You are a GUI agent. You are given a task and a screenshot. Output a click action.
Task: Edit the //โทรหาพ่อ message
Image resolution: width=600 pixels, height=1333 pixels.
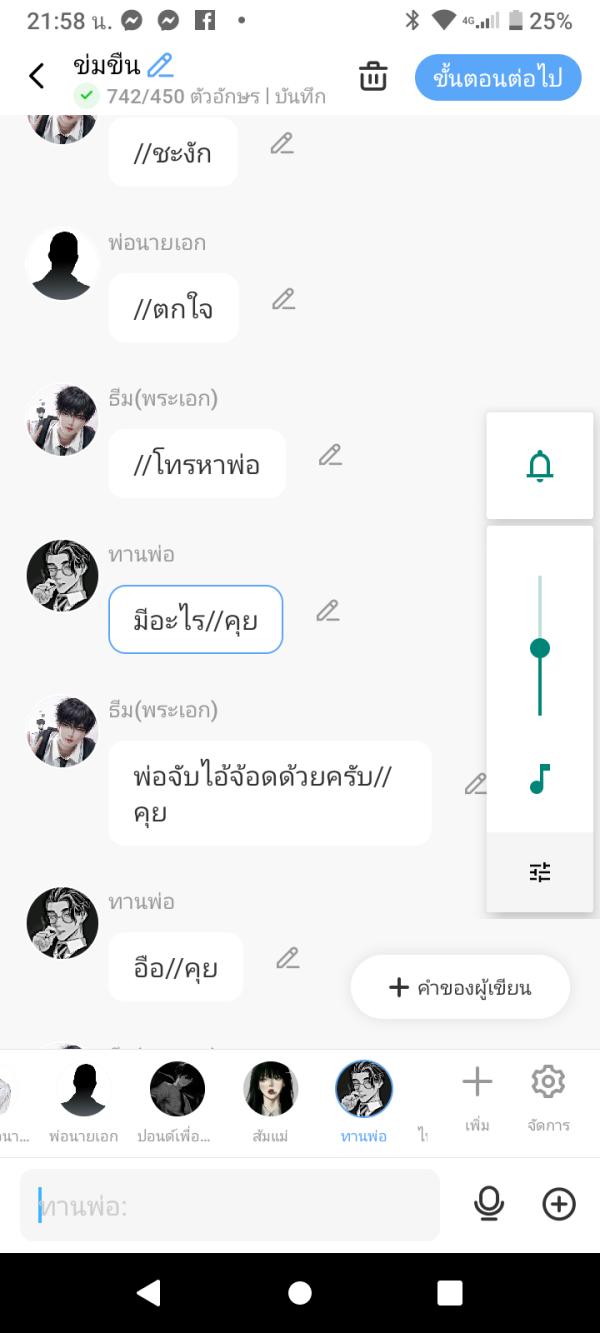coord(330,455)
